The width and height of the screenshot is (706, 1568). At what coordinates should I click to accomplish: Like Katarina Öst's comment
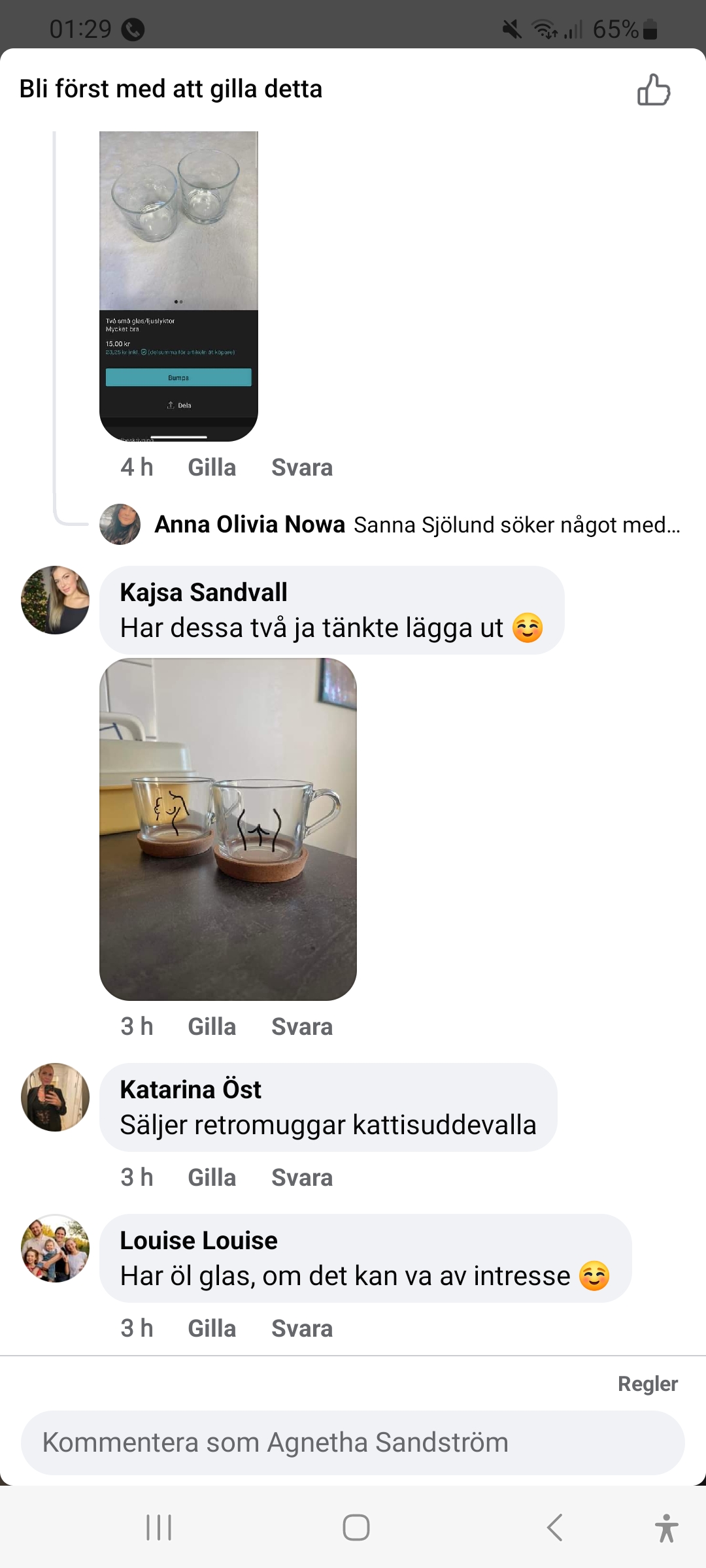tap(211, 1178)
